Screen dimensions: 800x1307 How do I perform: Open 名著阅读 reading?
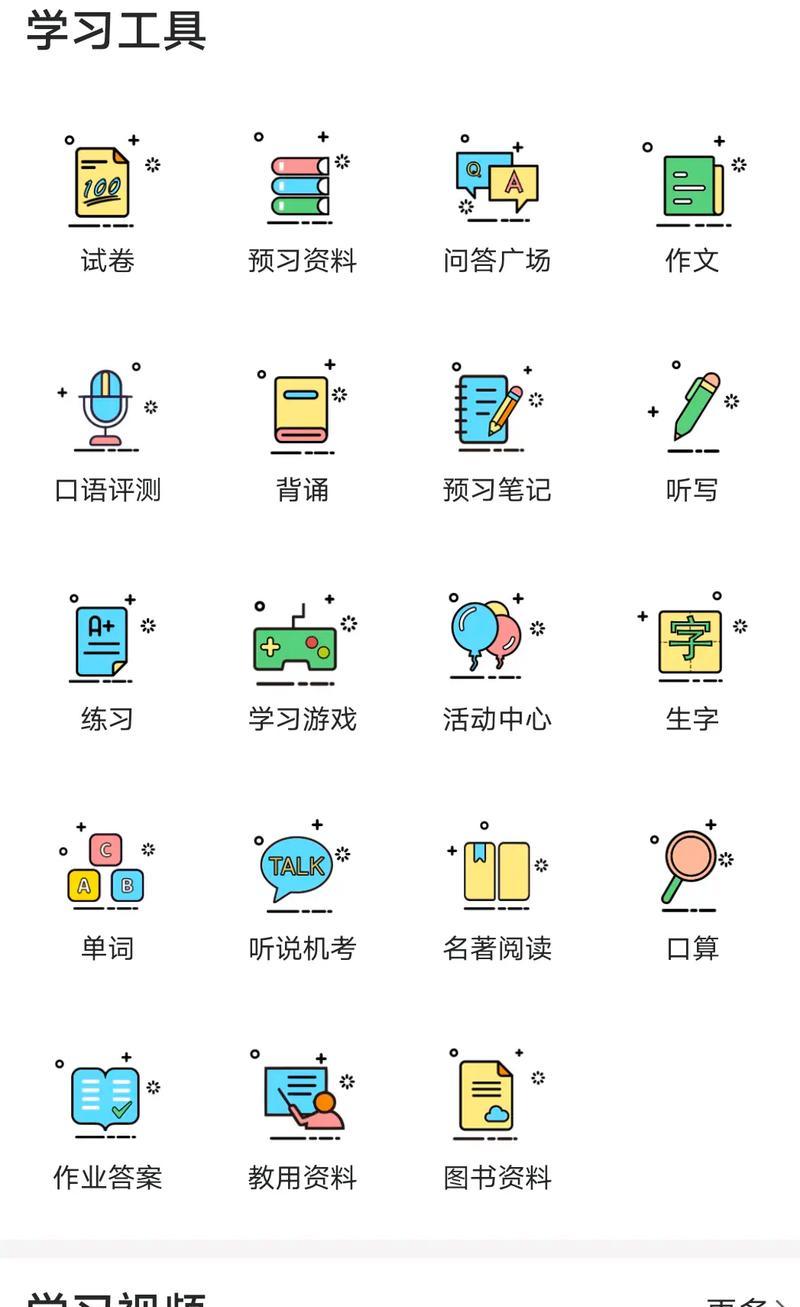497,892
